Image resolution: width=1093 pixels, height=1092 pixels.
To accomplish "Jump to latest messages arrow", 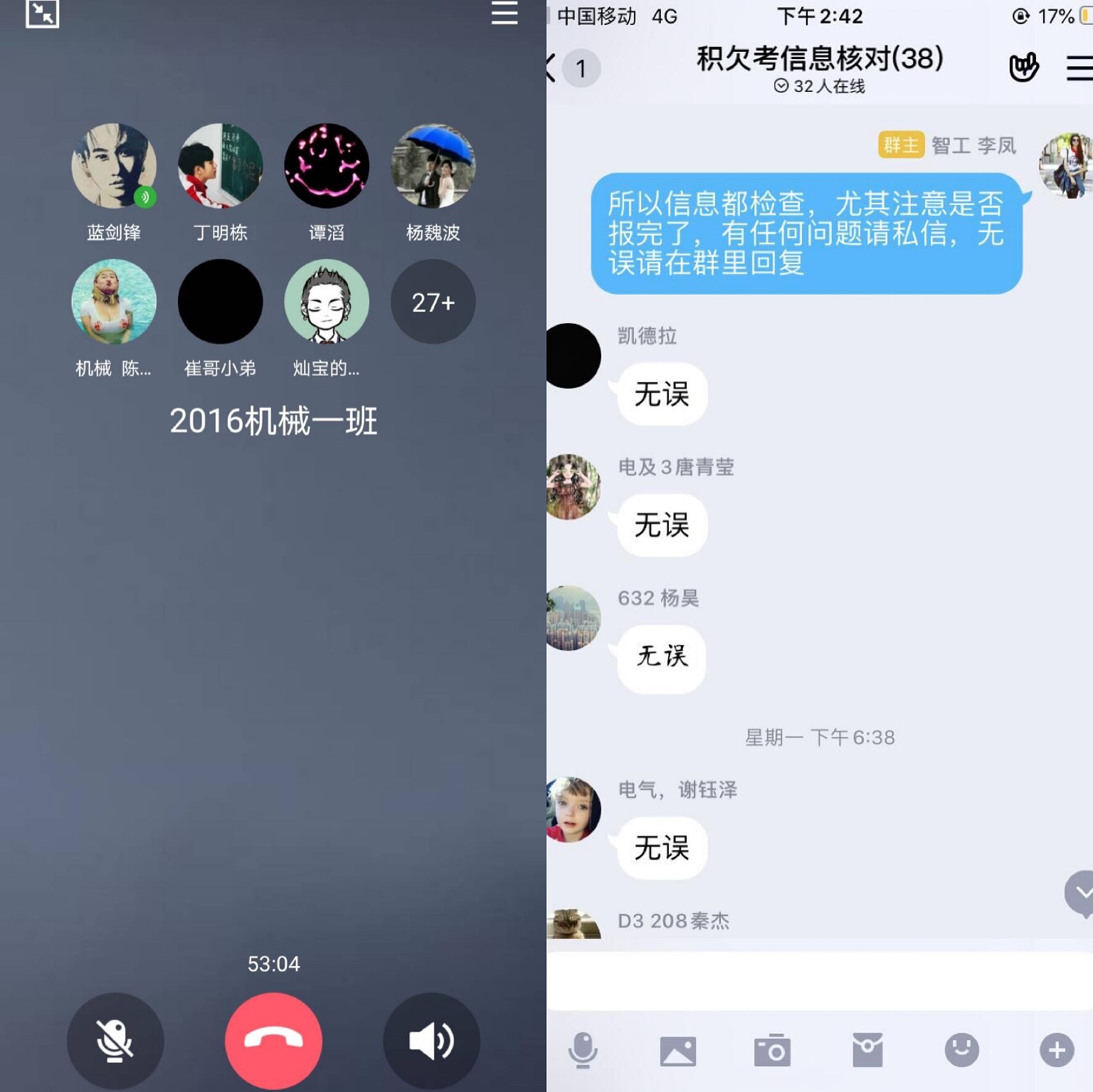I will 1080,893.
